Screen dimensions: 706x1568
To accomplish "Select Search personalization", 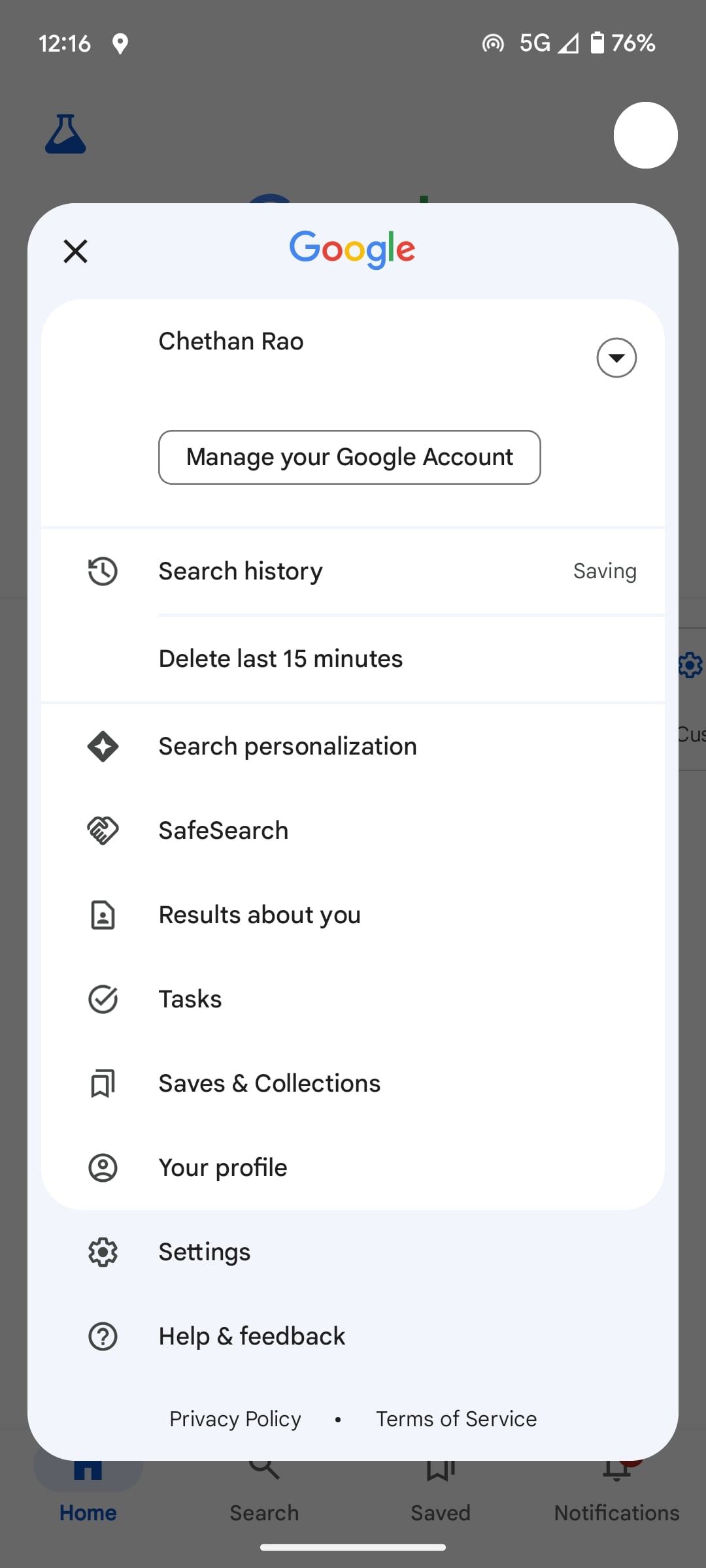I will click(x=288, y=745).
